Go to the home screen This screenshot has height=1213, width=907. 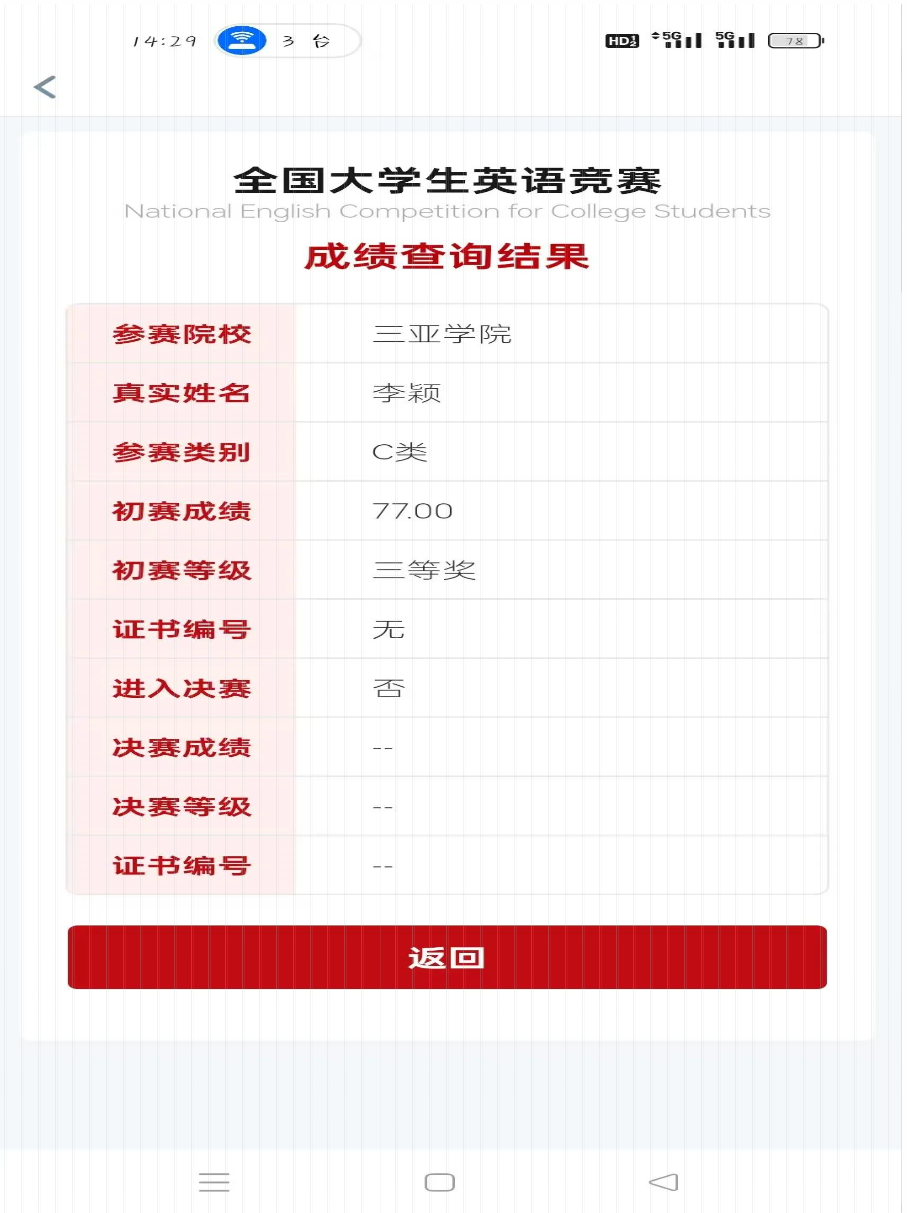point(440,1182)
